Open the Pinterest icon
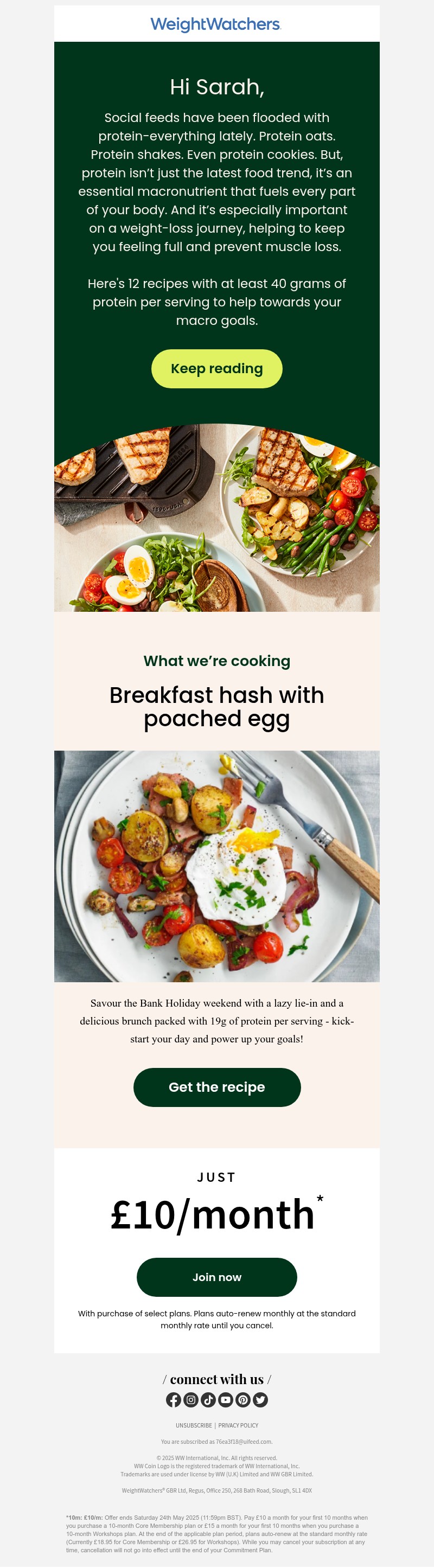Image resolution: width=434 pixels, height=1568 pixels. coord(243,1399)
